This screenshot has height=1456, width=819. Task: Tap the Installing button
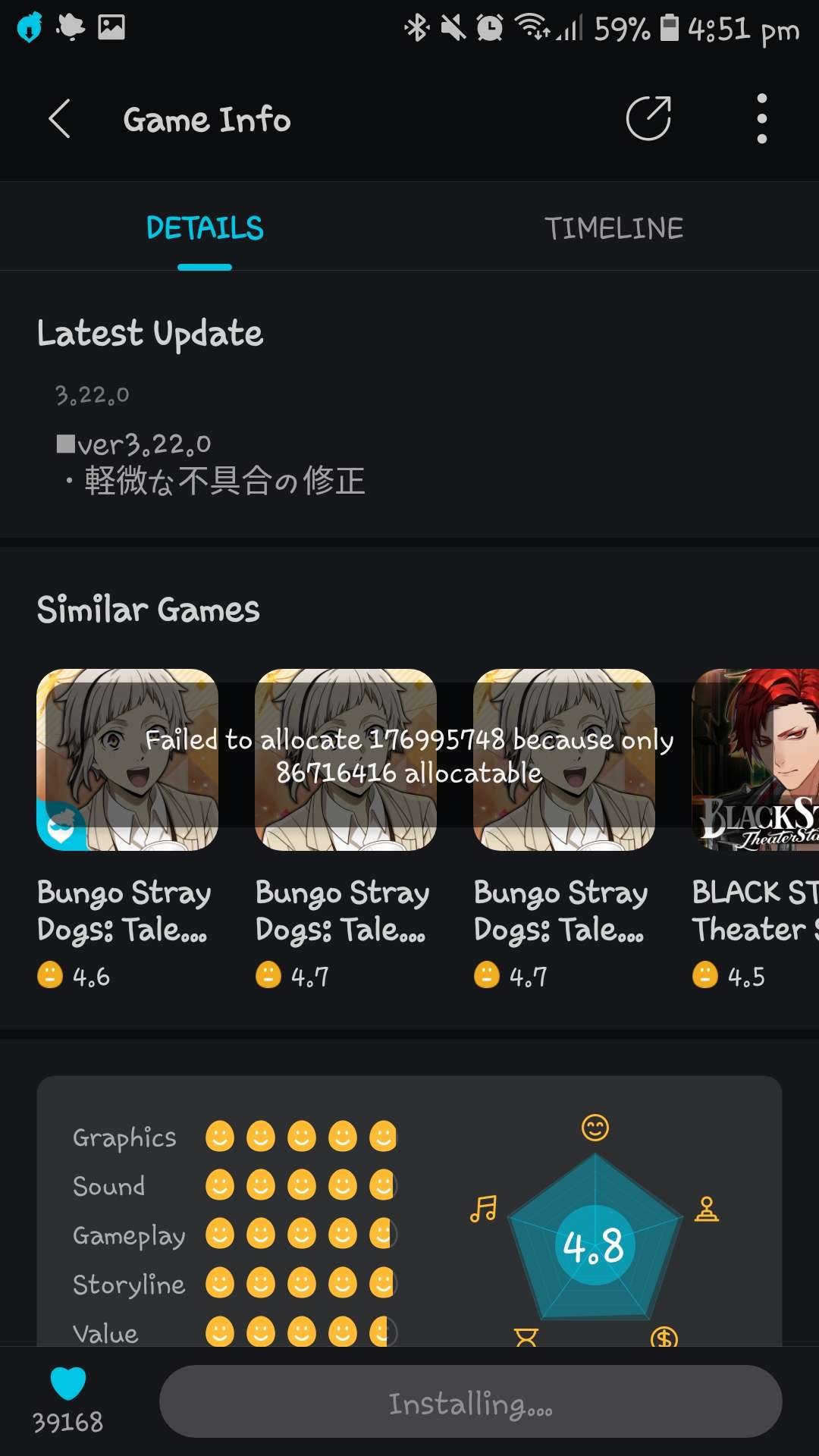pos(470,1402)
